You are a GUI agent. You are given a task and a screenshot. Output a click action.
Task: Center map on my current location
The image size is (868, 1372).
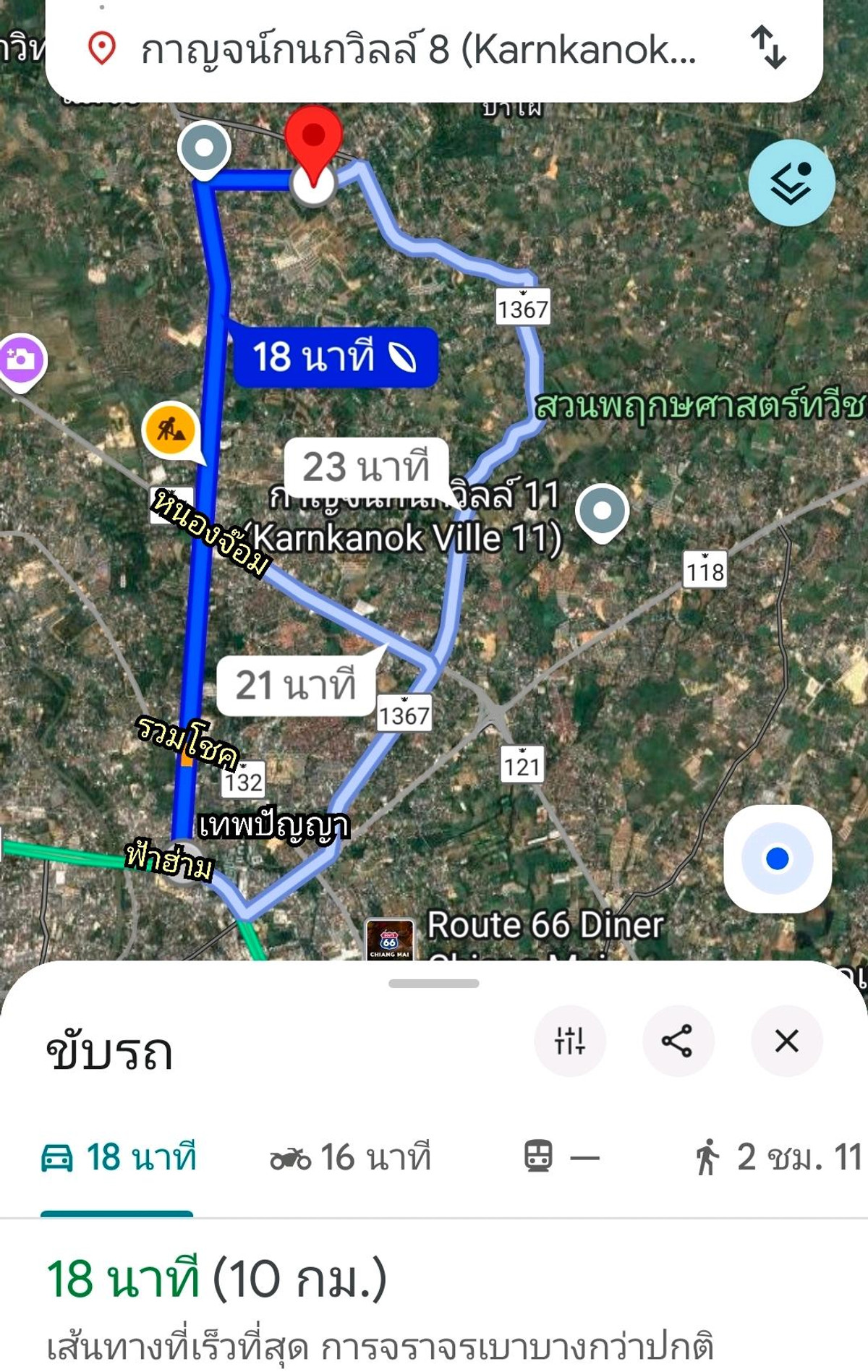point(778,858)
